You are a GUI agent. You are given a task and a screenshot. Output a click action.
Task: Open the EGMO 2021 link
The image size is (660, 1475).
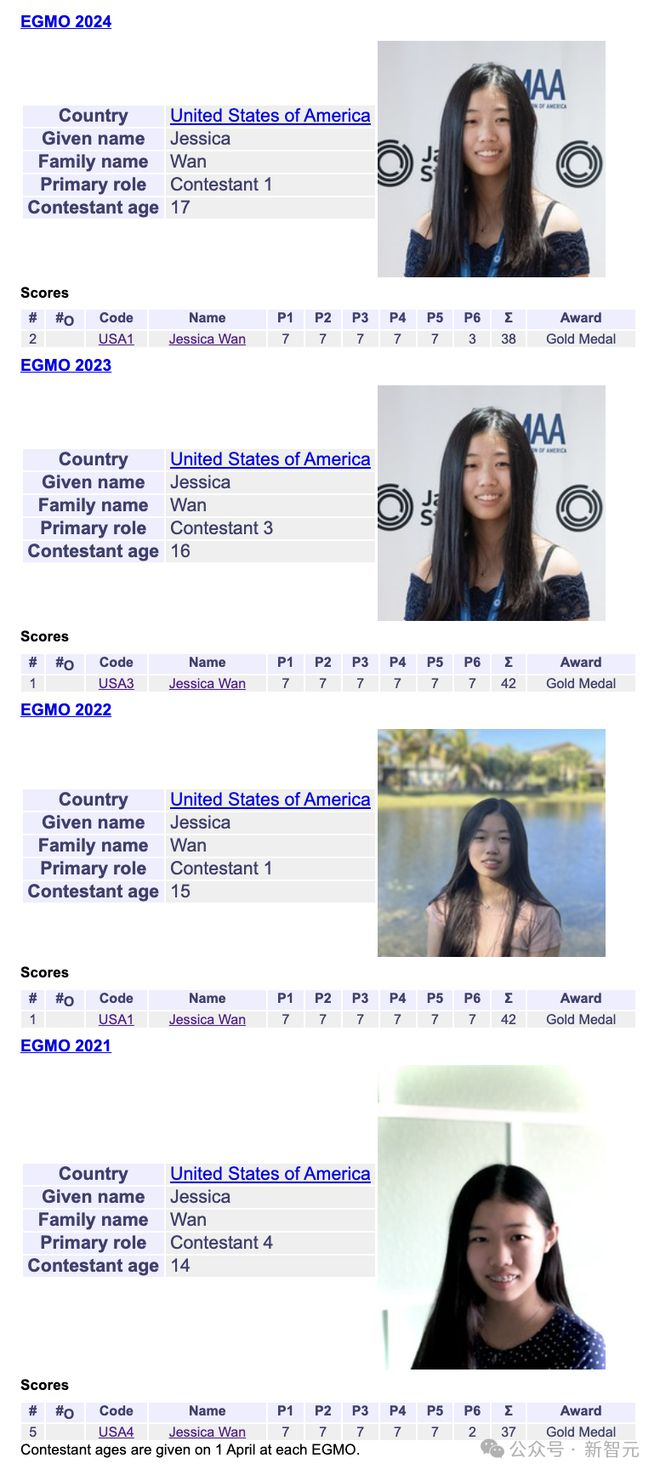[x=66, y=1045]
